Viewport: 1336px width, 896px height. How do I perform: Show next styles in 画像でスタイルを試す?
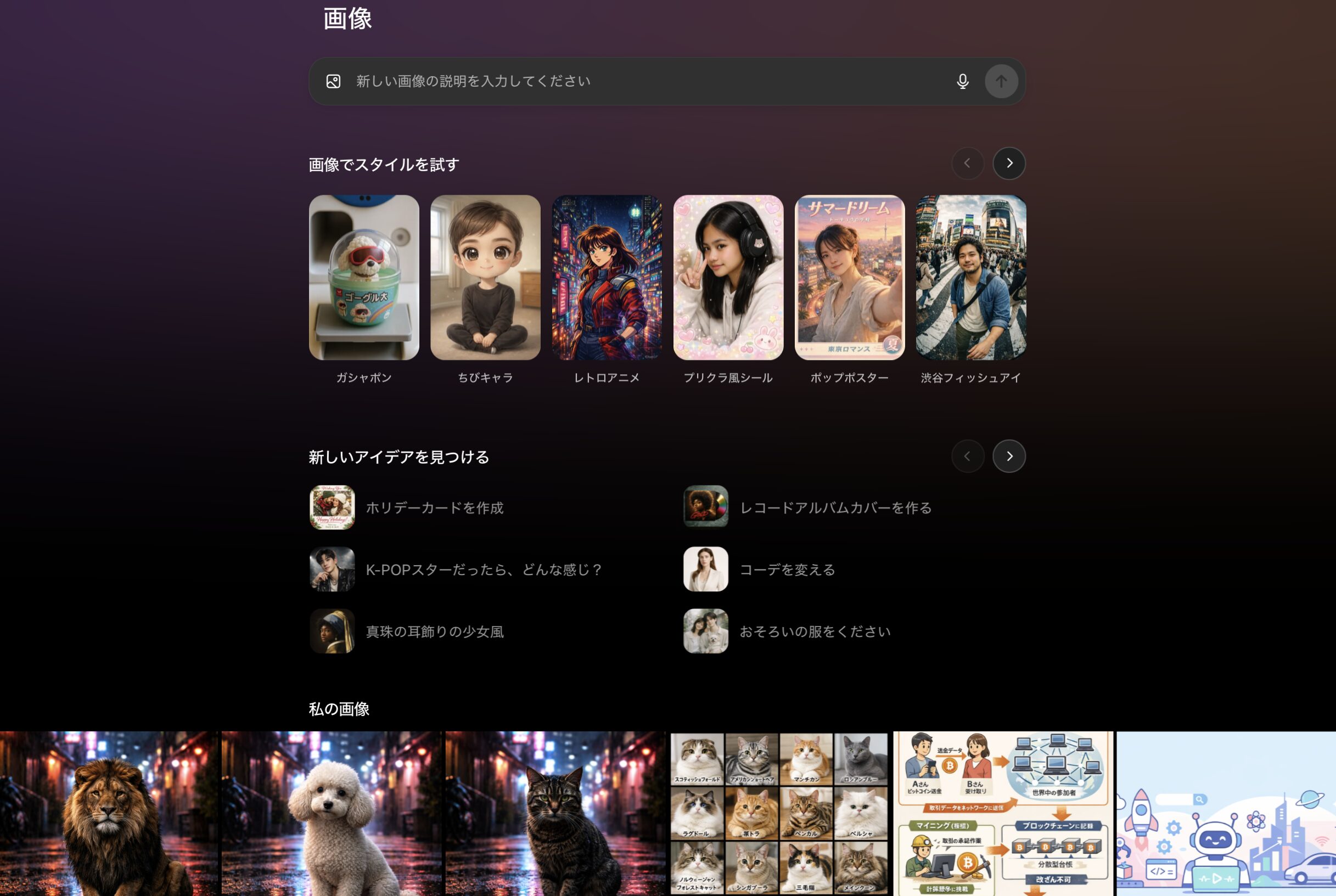[1009, 164]
